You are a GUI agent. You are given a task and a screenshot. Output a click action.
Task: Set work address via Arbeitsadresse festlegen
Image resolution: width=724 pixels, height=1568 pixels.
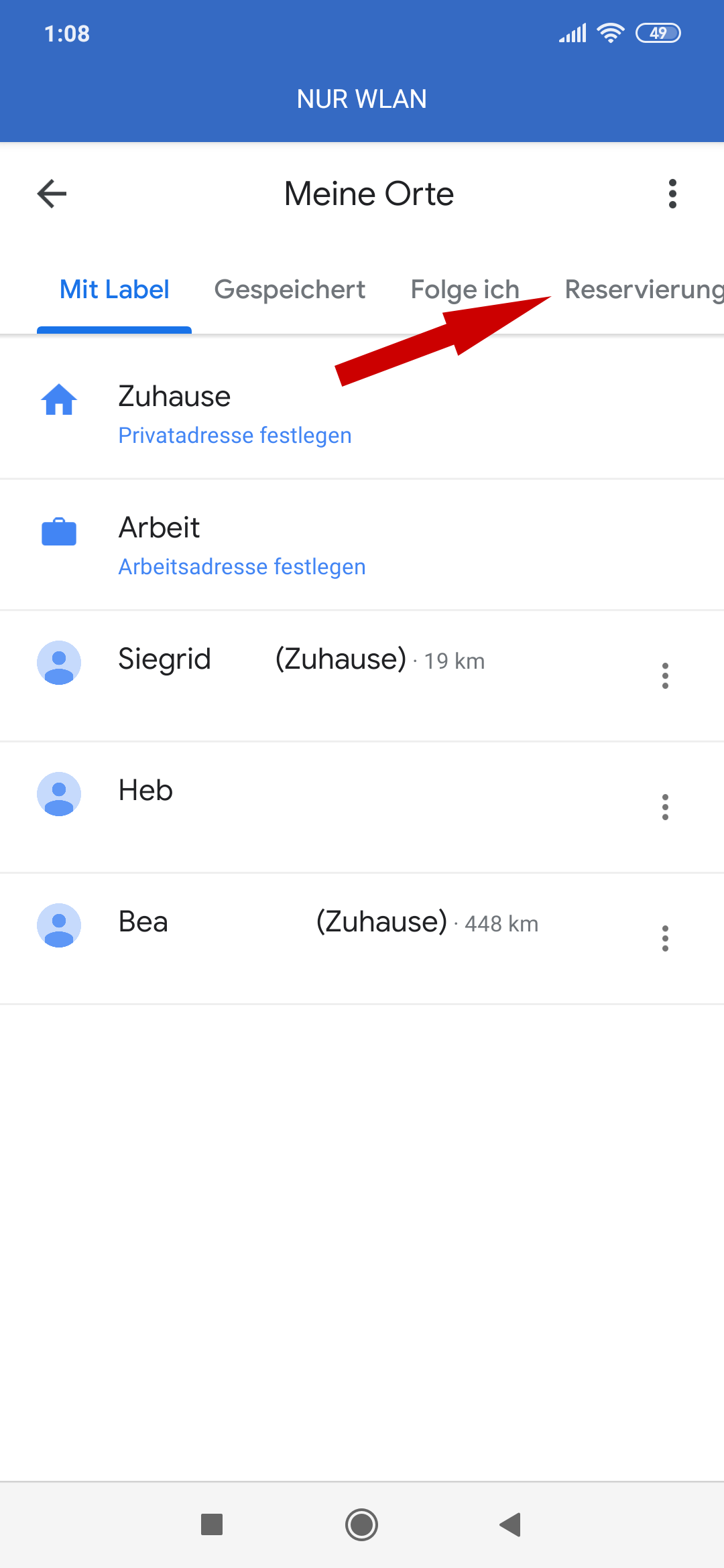[x=242, y=567]
